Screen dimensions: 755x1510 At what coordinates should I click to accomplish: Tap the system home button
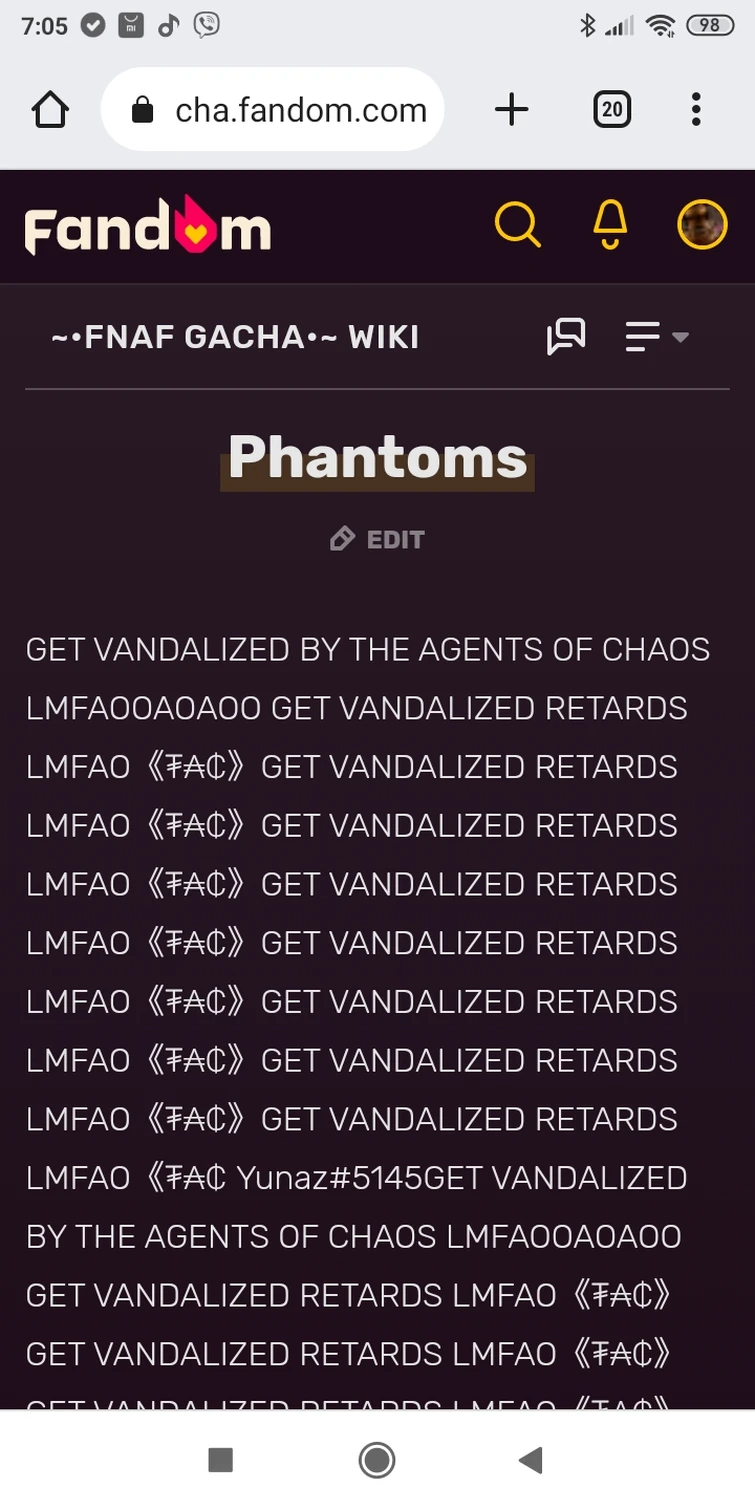(x=377, y=1460)
